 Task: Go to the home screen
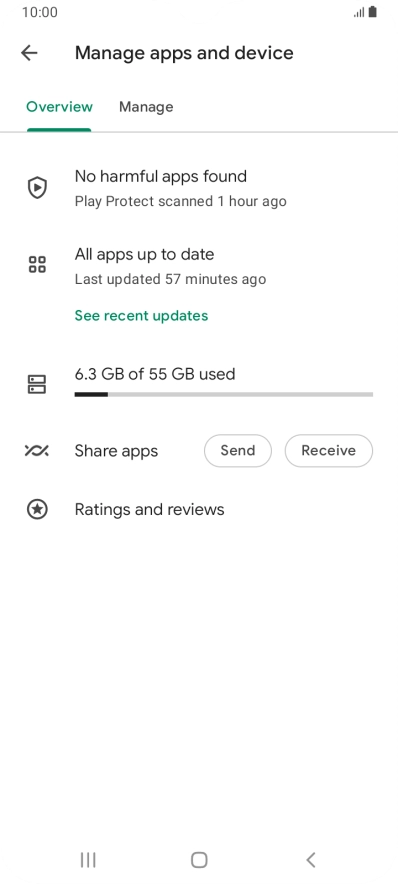199,860
